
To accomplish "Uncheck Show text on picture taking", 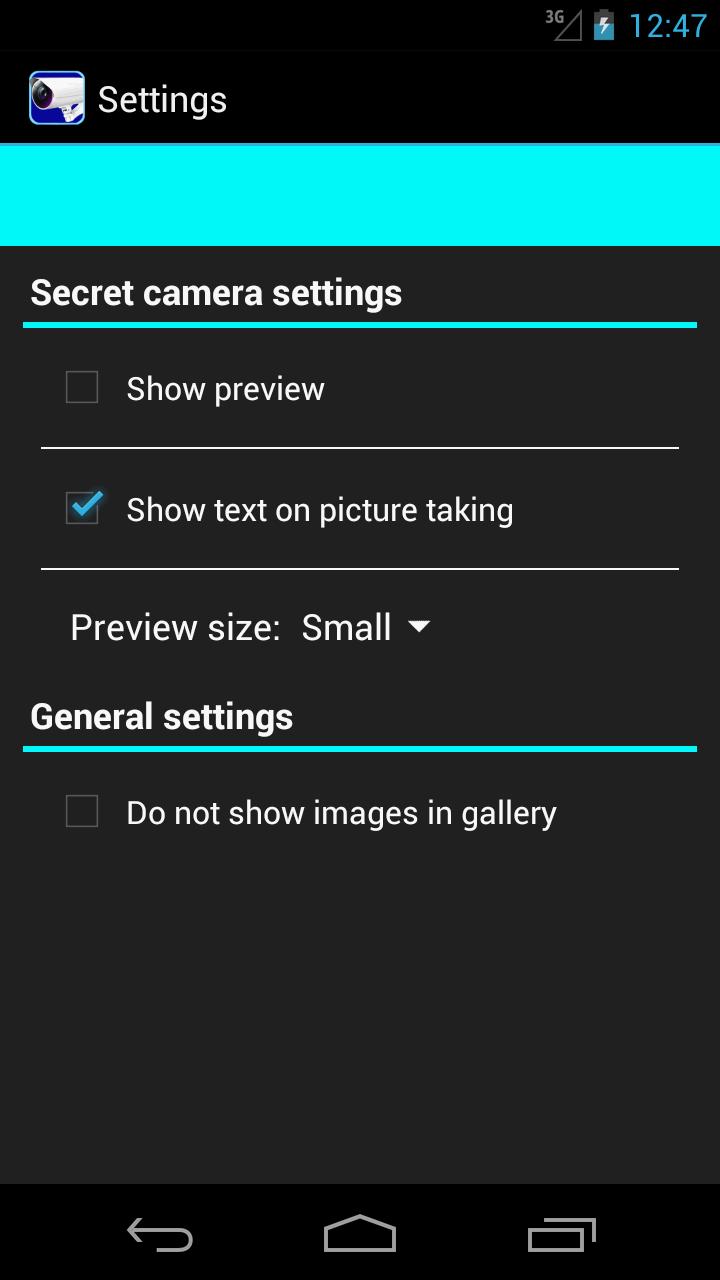I will coord(82,509).
